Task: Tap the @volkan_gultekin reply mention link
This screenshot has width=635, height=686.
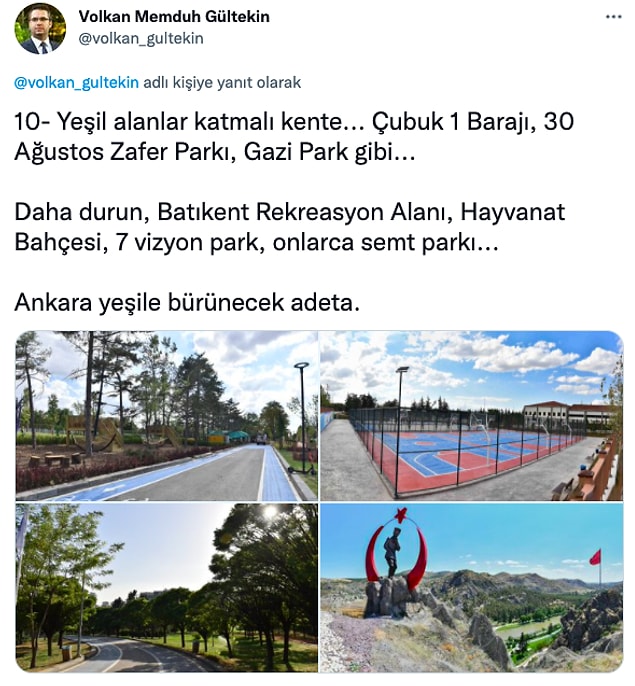Action: [x=76, y=82]
